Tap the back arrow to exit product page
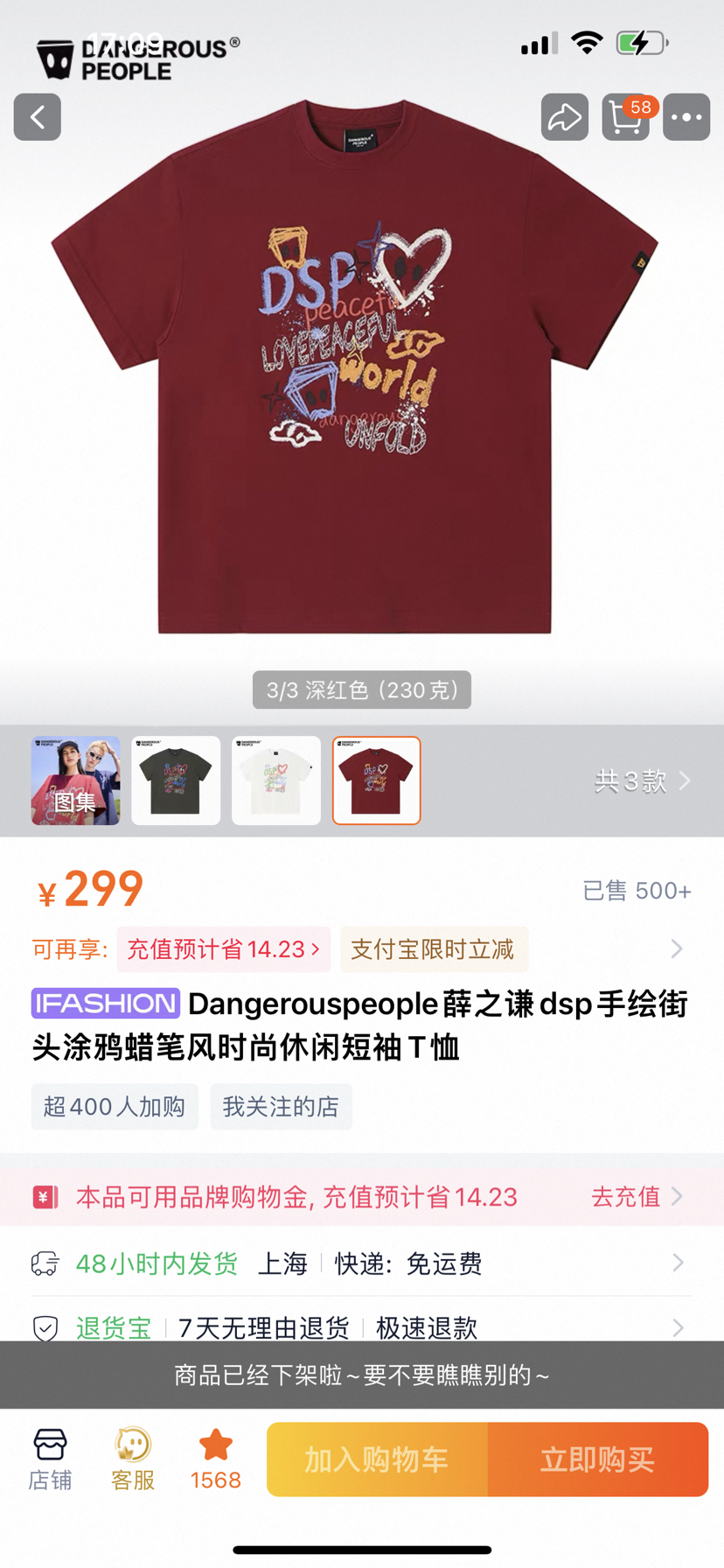724x1568 pixels. [x=37, y=116]
